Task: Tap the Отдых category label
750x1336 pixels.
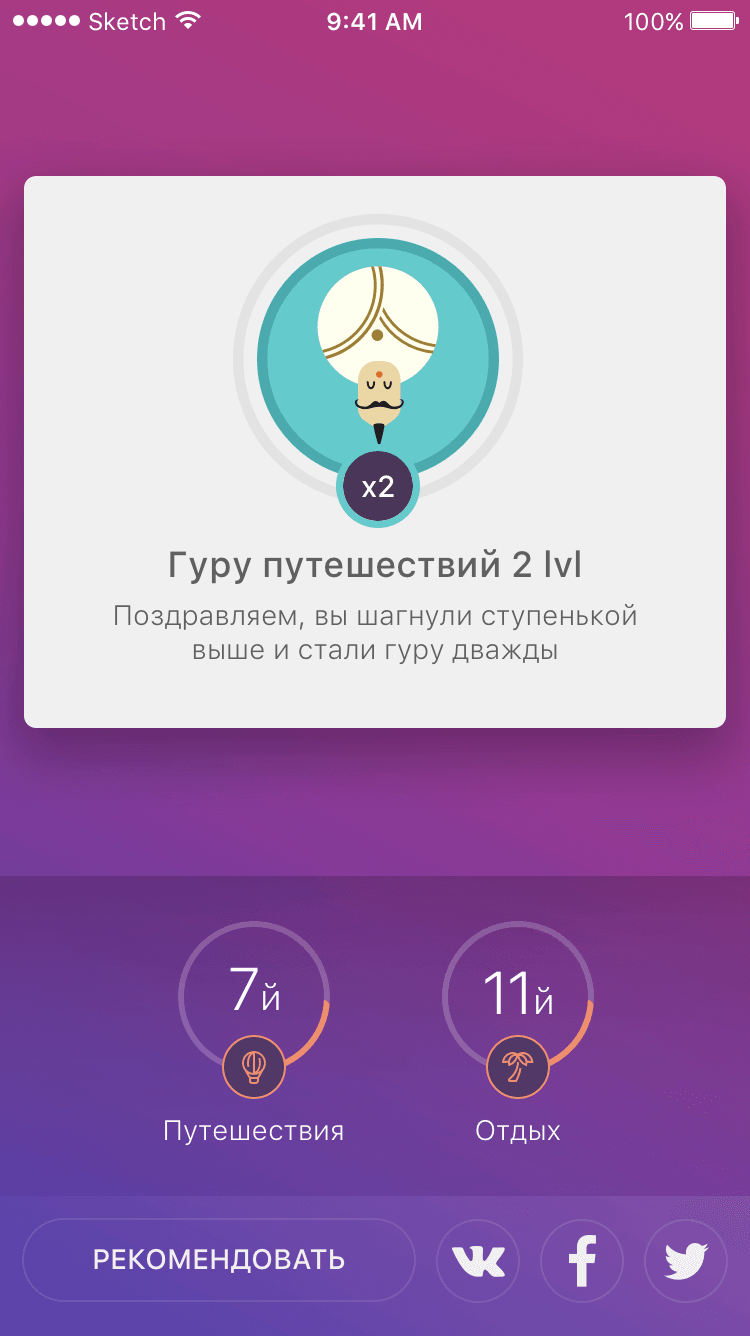Action: [518, 1131]
